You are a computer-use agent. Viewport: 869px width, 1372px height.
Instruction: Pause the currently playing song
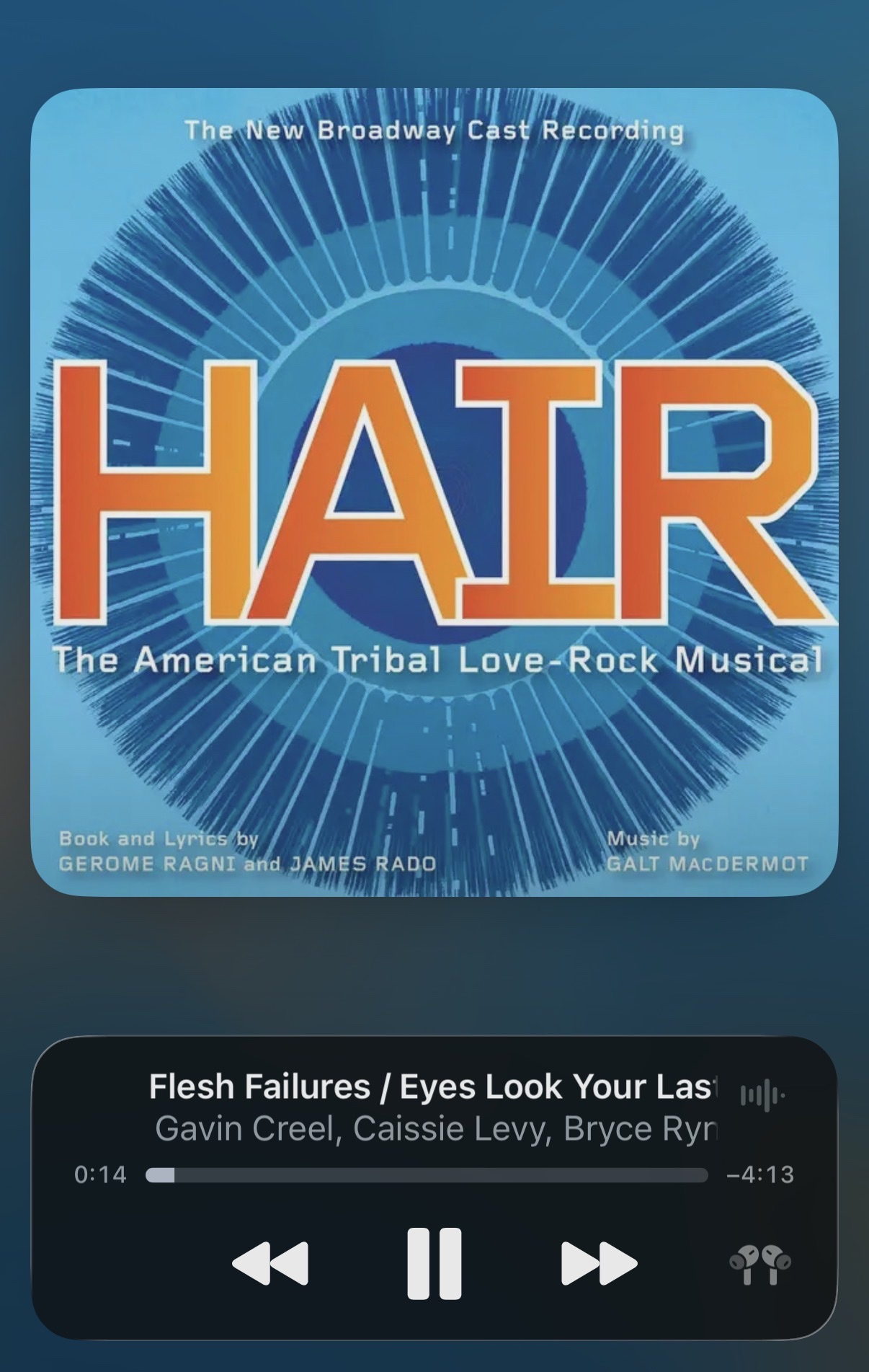point(434,1263)
